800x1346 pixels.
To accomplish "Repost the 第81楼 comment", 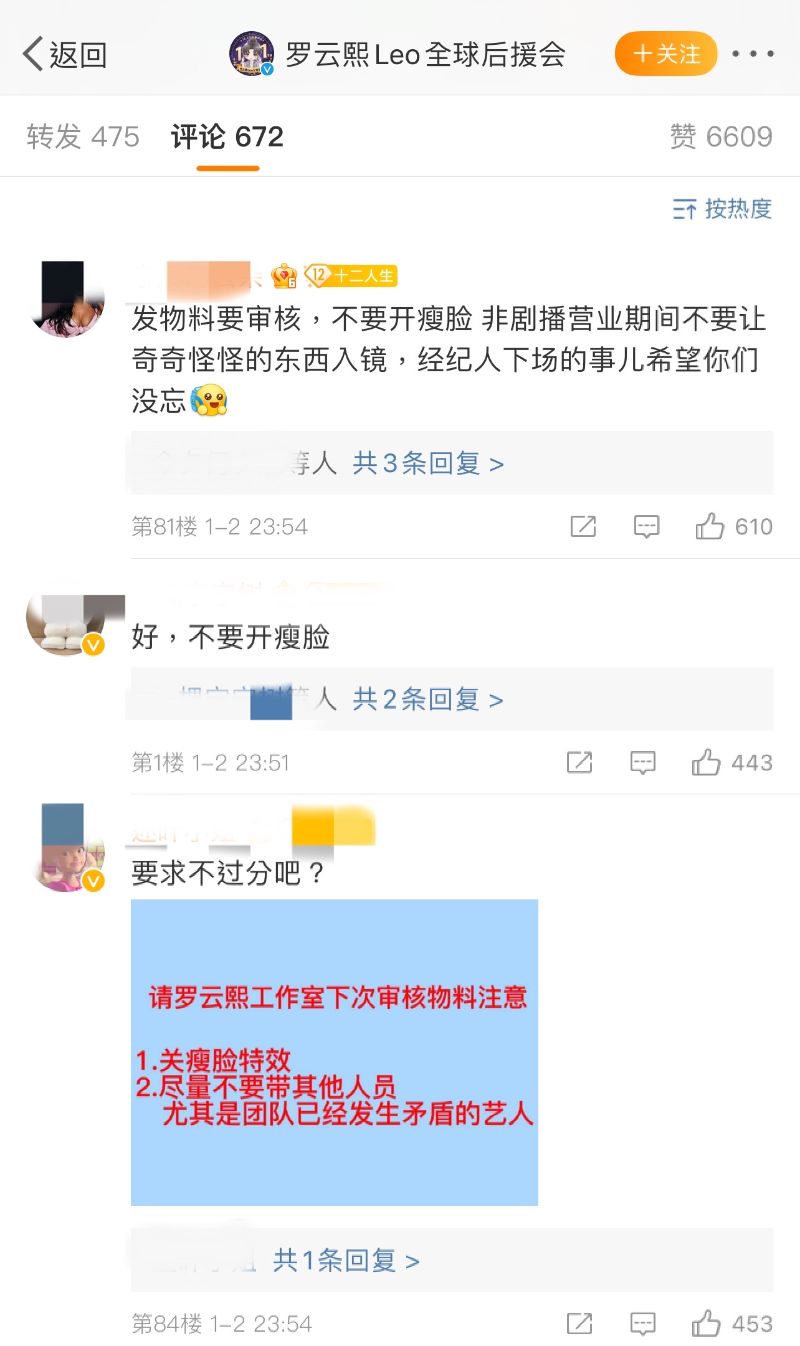I will (x=583, y=527).
